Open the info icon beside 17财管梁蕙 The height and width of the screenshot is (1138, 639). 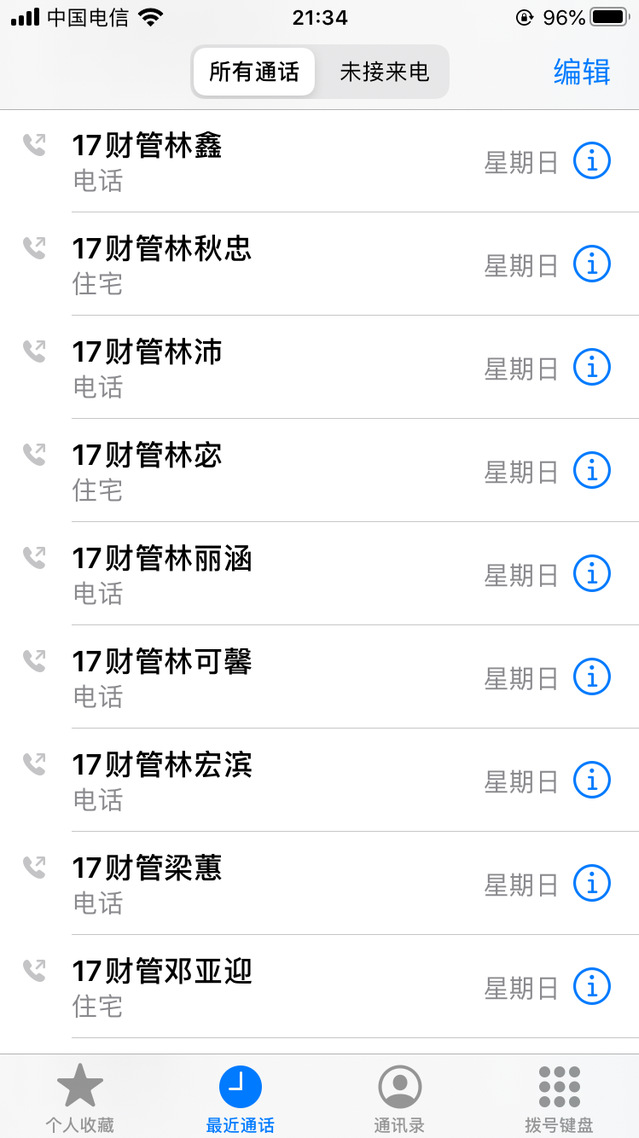coord(591,883)
